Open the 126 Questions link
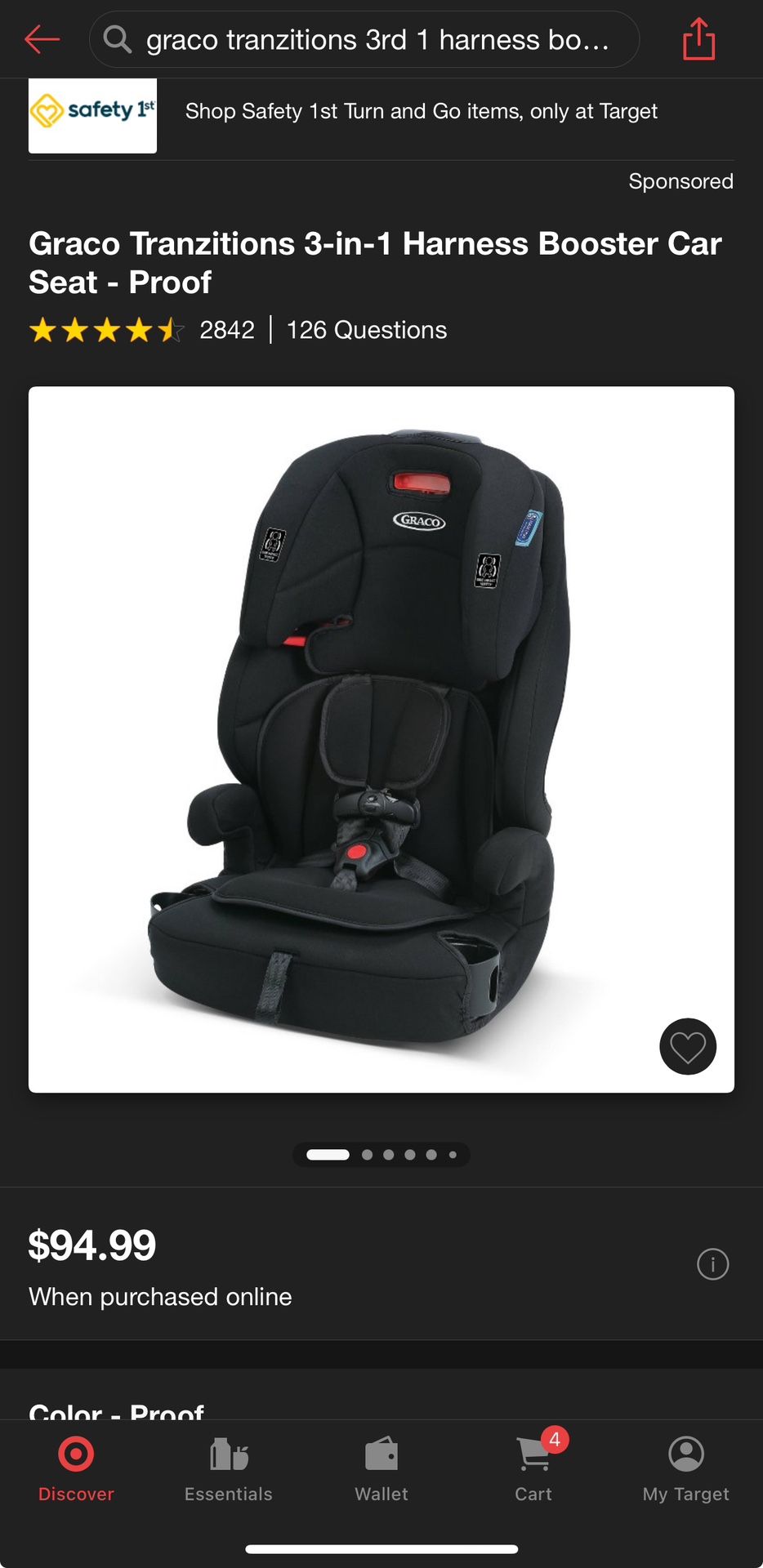The width and height of the screenshot is (763, 1568). coord(365,330)
